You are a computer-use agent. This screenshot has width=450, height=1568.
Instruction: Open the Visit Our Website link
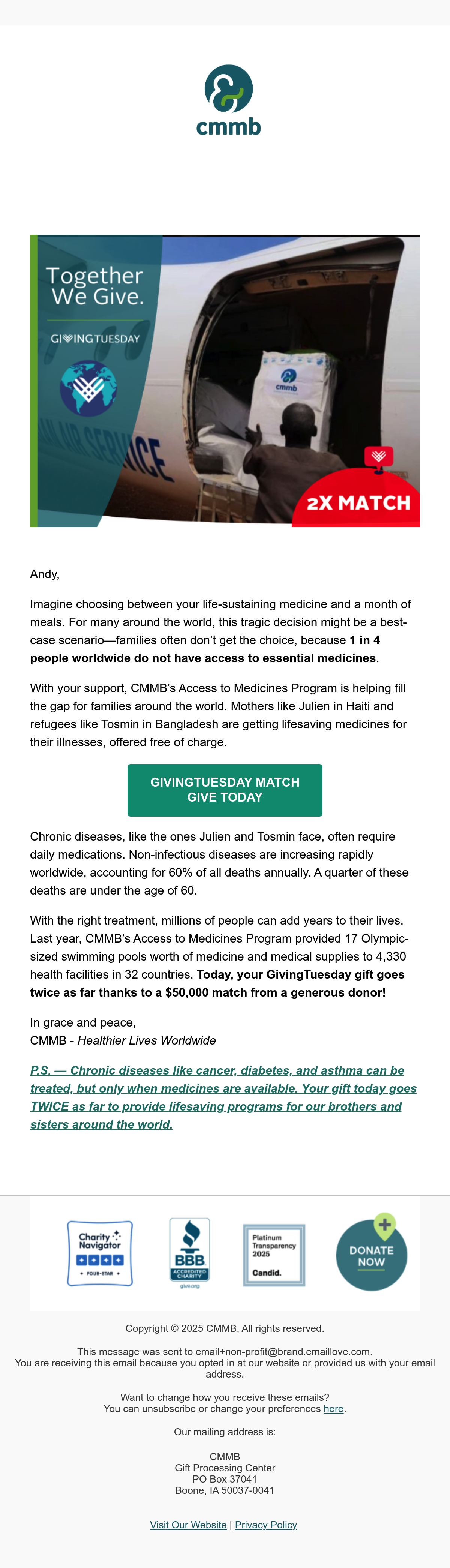pos(188,1525)
